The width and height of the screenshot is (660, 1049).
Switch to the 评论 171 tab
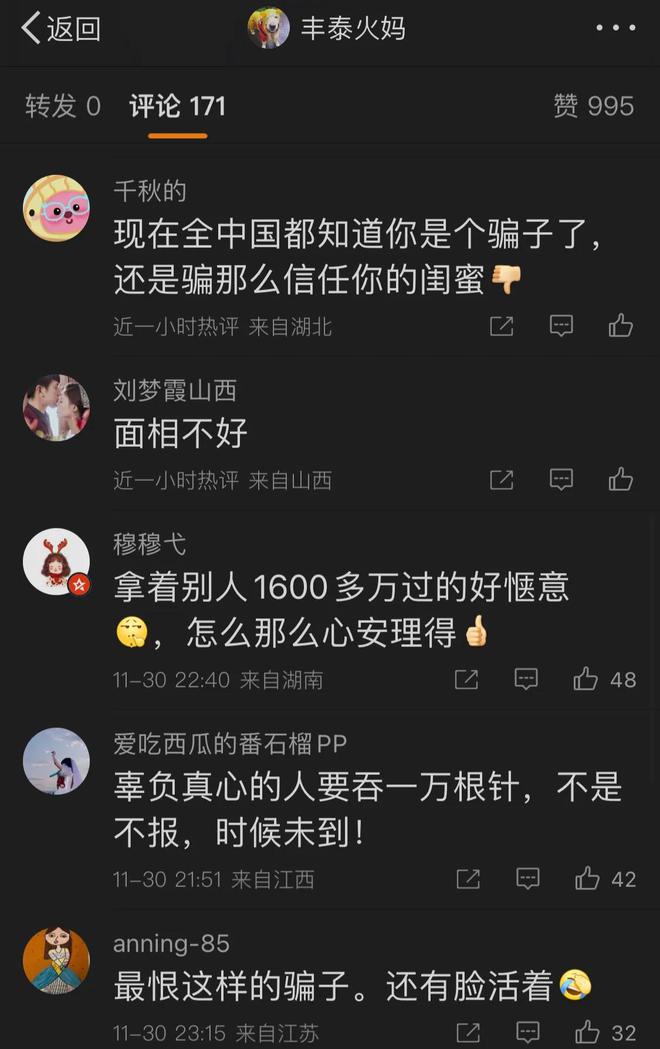(177, 106)
